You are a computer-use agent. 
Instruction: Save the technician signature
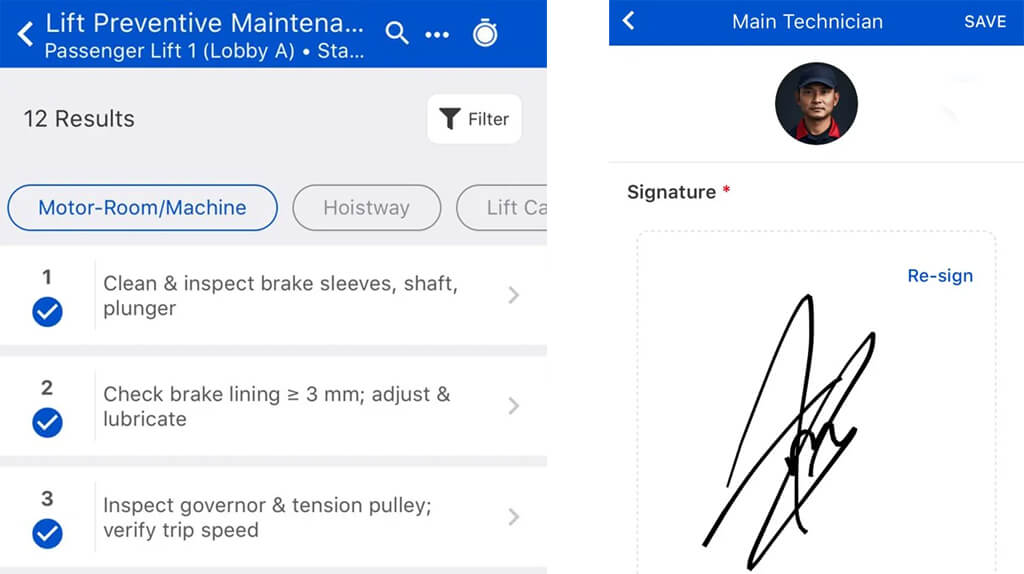984,21
